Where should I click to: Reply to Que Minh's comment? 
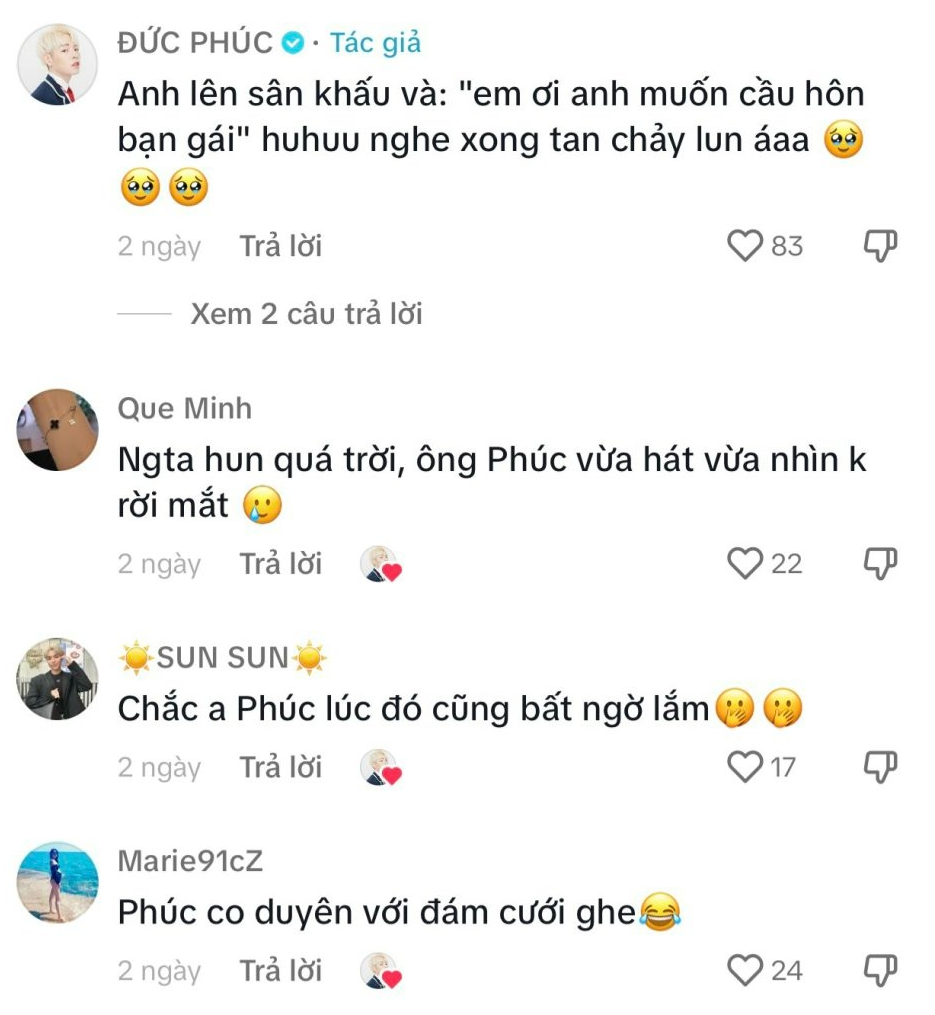(280, 564)
